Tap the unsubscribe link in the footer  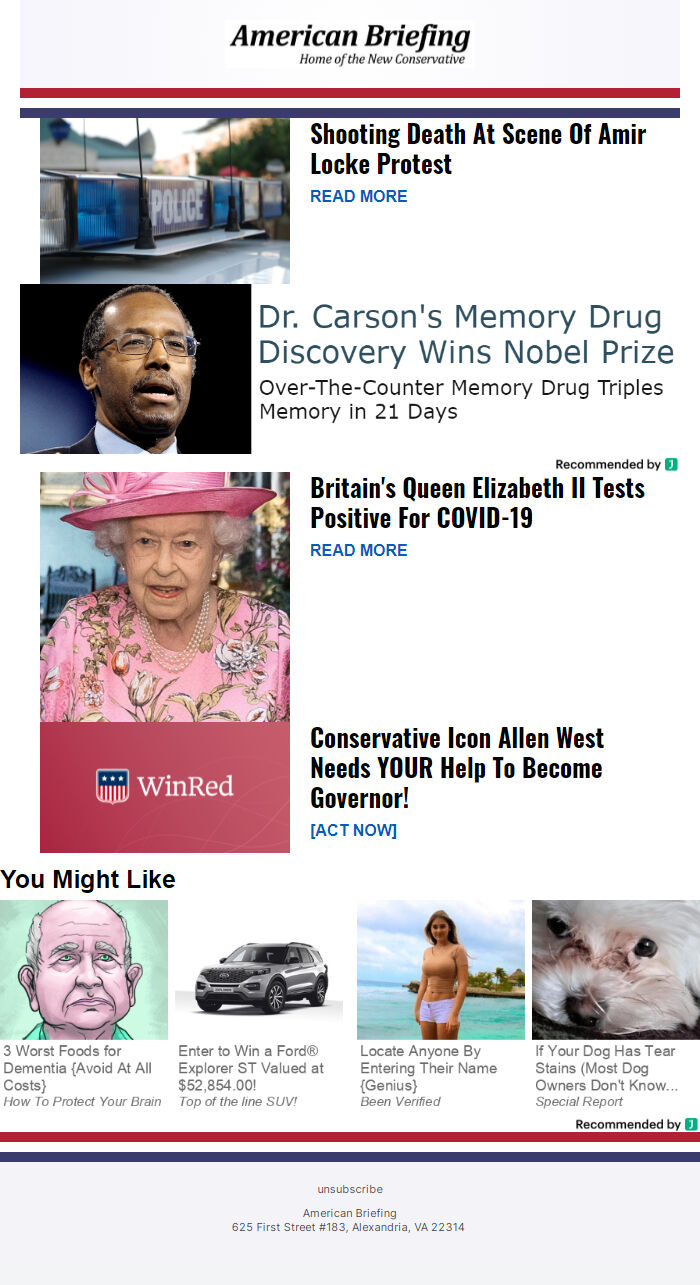[350, 1189]
